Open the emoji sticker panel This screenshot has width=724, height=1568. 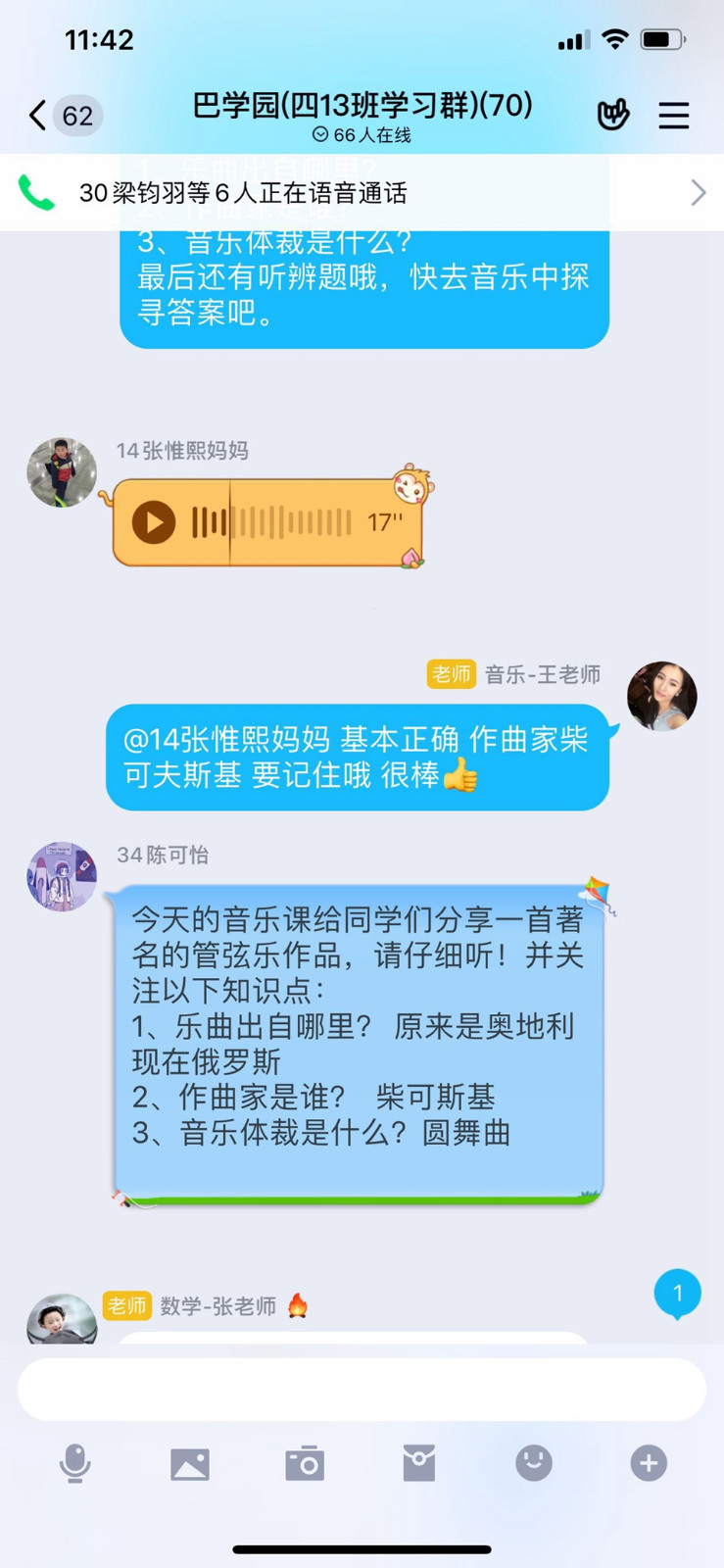[x=534, y=1463]
